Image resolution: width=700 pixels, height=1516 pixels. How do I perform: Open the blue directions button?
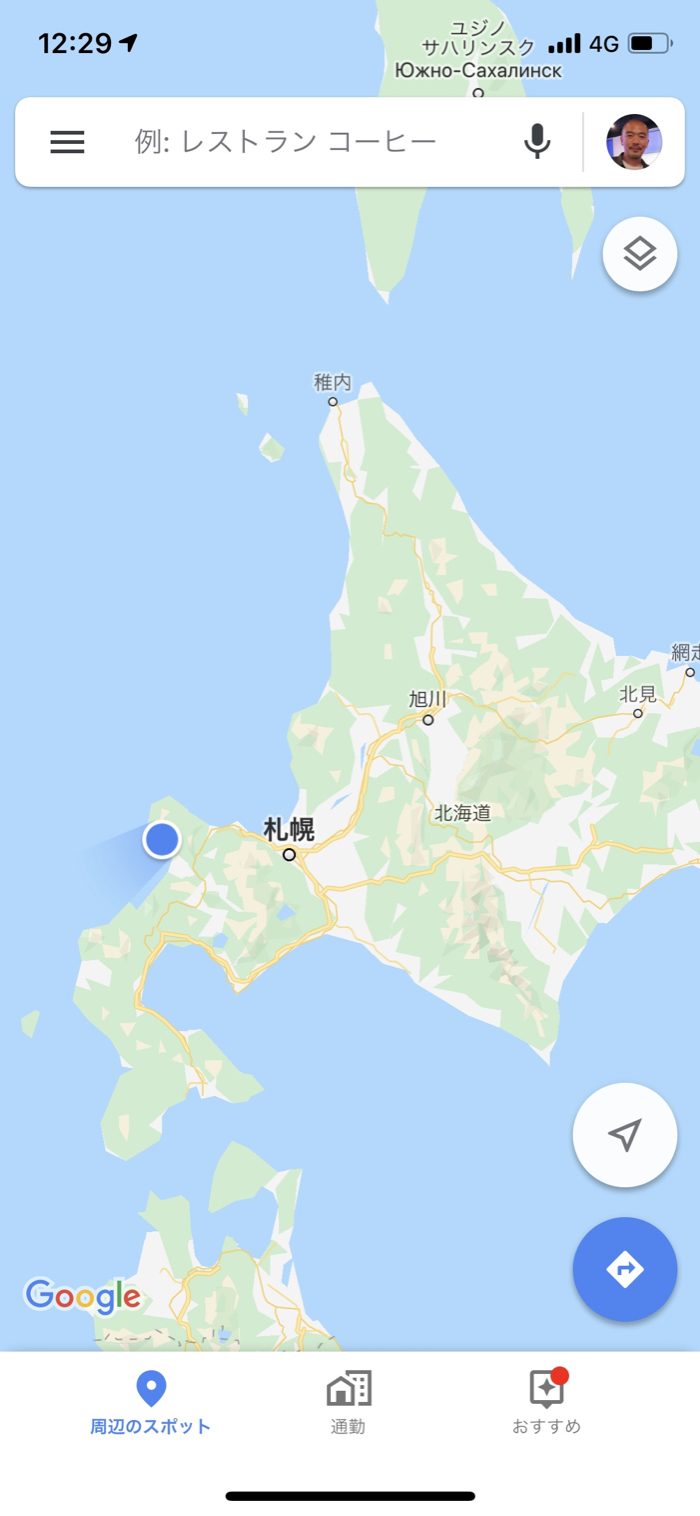tap(625, 1269)
